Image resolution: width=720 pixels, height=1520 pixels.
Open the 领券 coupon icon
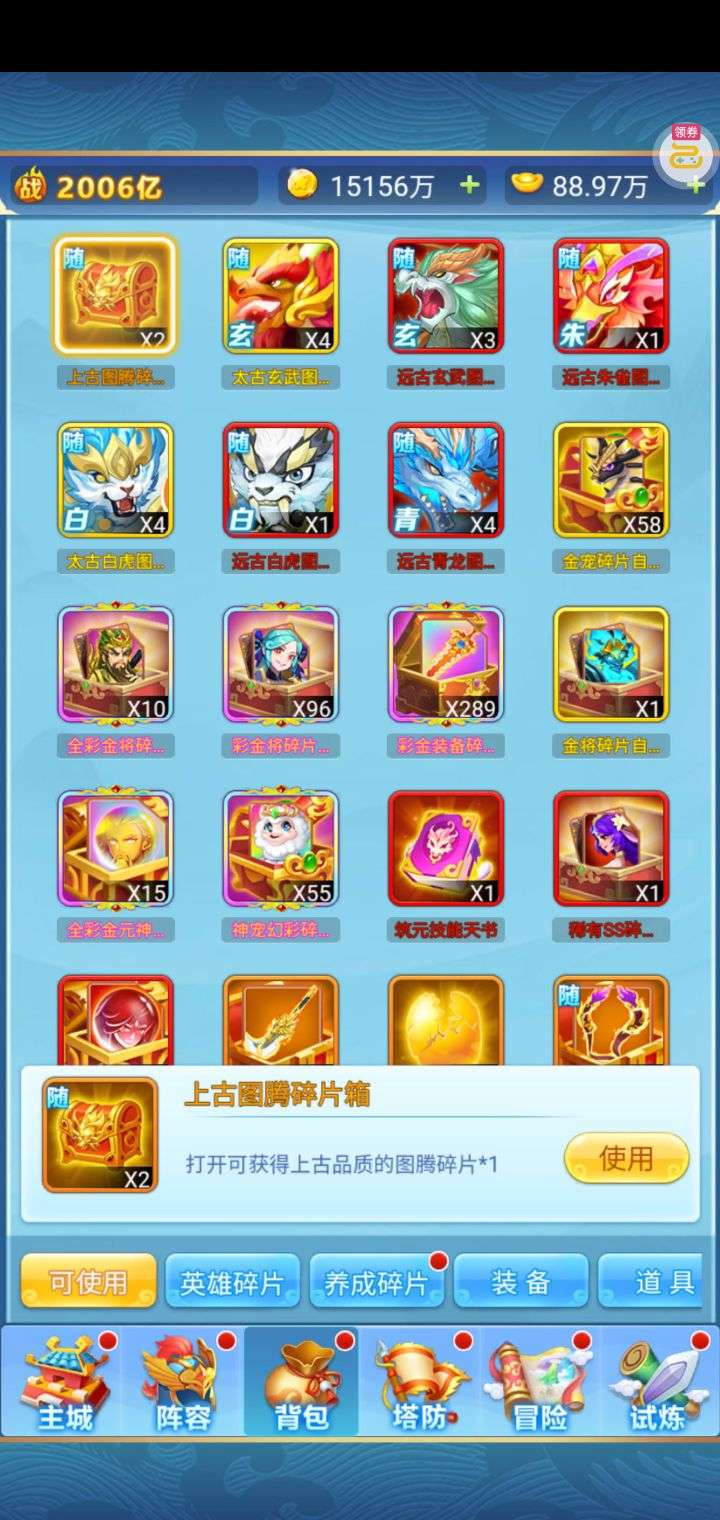pos(686,151)
